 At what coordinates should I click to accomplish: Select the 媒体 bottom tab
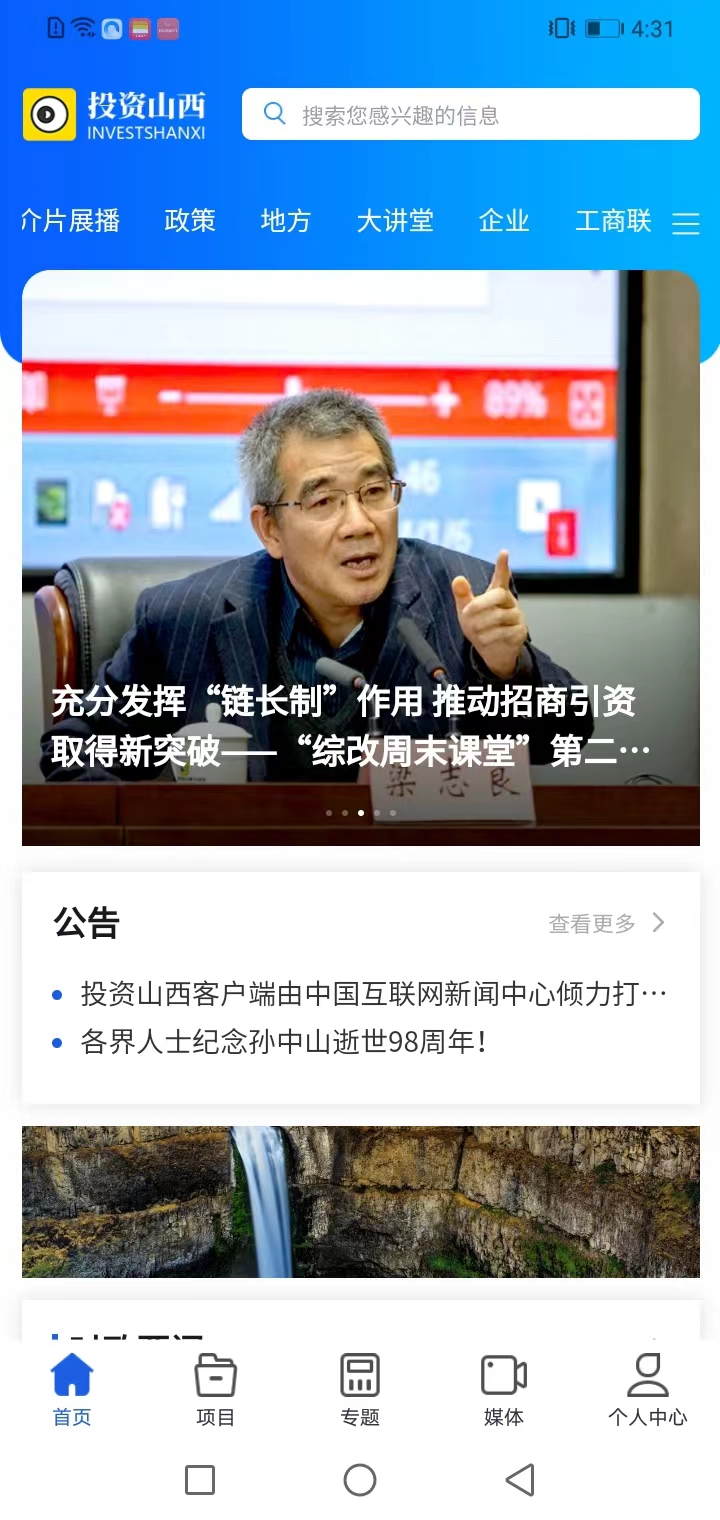(x=504, y=1390)
